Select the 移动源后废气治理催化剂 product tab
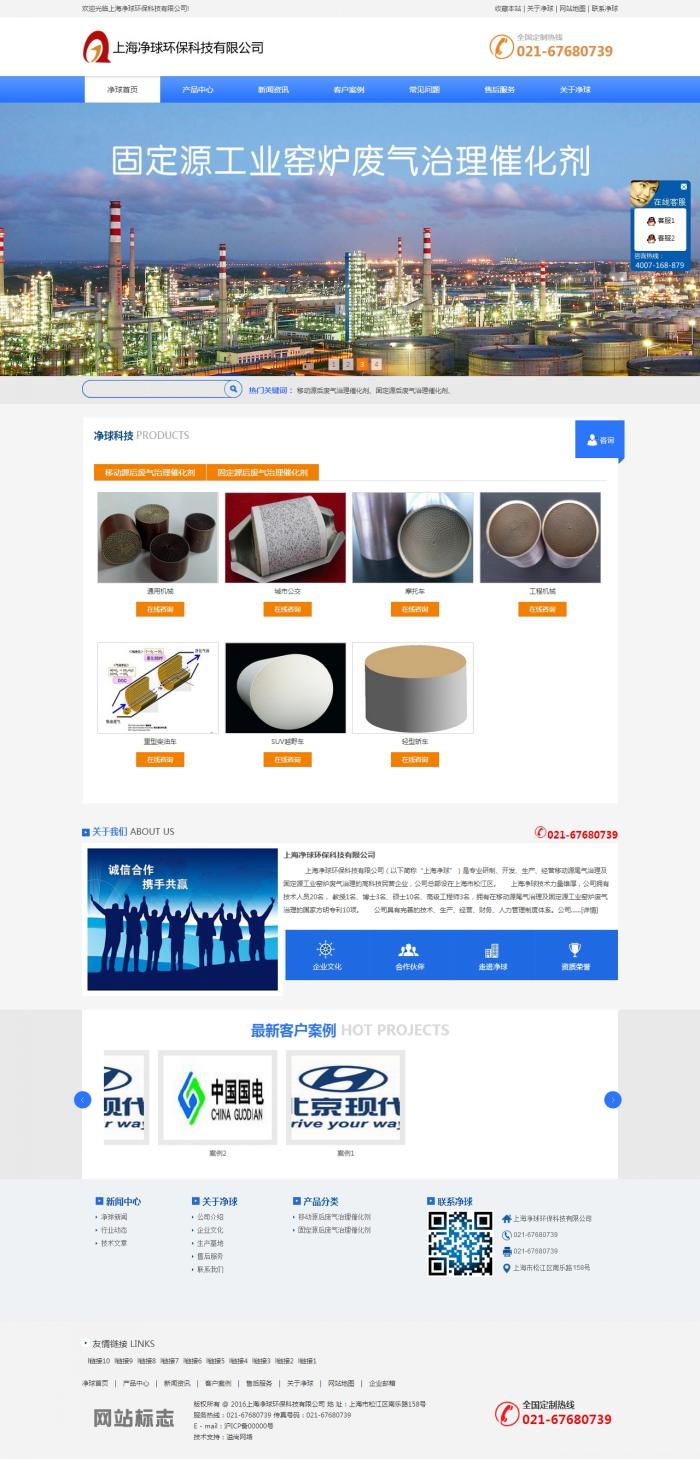This screenshot has height=1459, width=700. click(x=150, y=472)
